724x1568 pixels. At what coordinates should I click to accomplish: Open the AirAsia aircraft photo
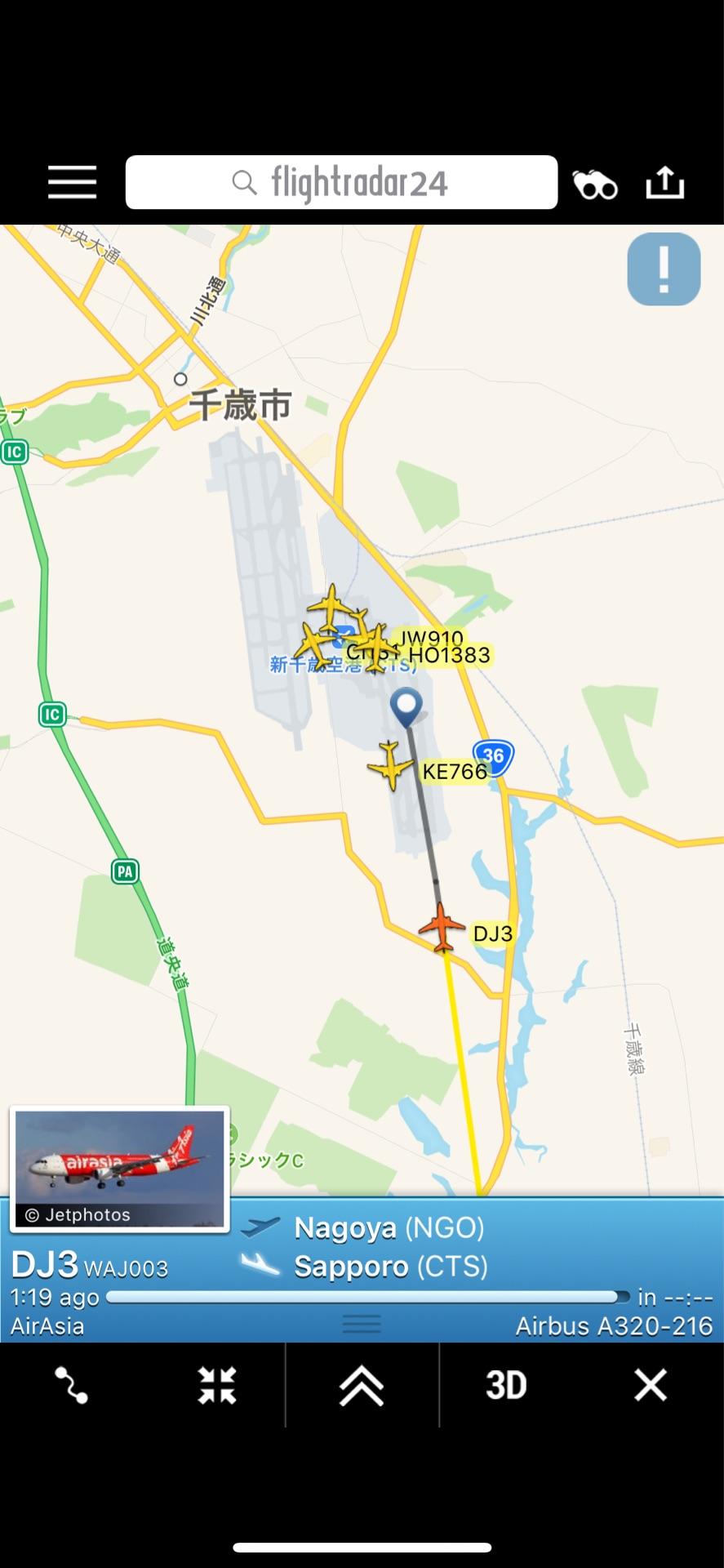pos(119,1169)
